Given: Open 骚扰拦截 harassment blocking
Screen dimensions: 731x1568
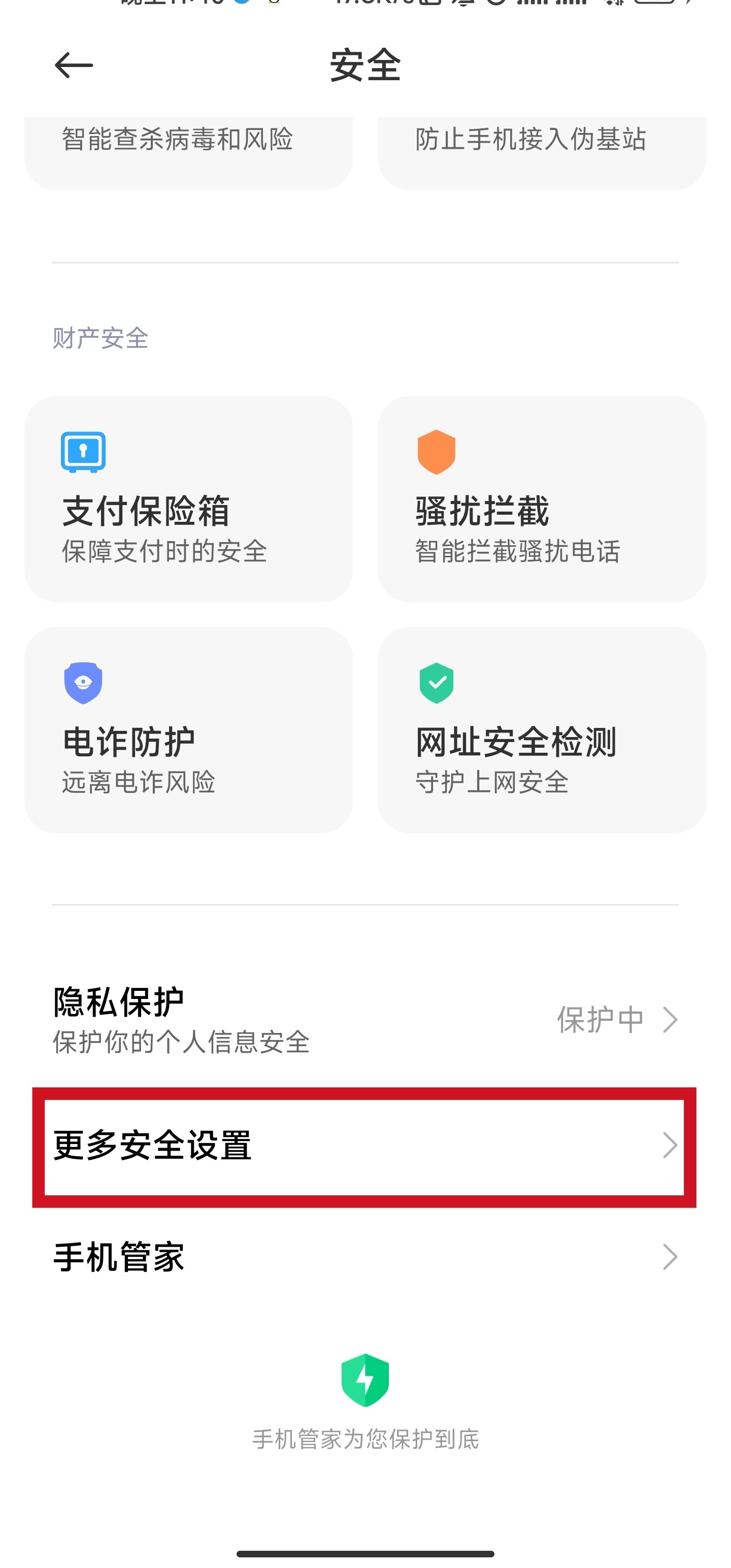Looking at the screenshot, I should click(x=542, y=499).
